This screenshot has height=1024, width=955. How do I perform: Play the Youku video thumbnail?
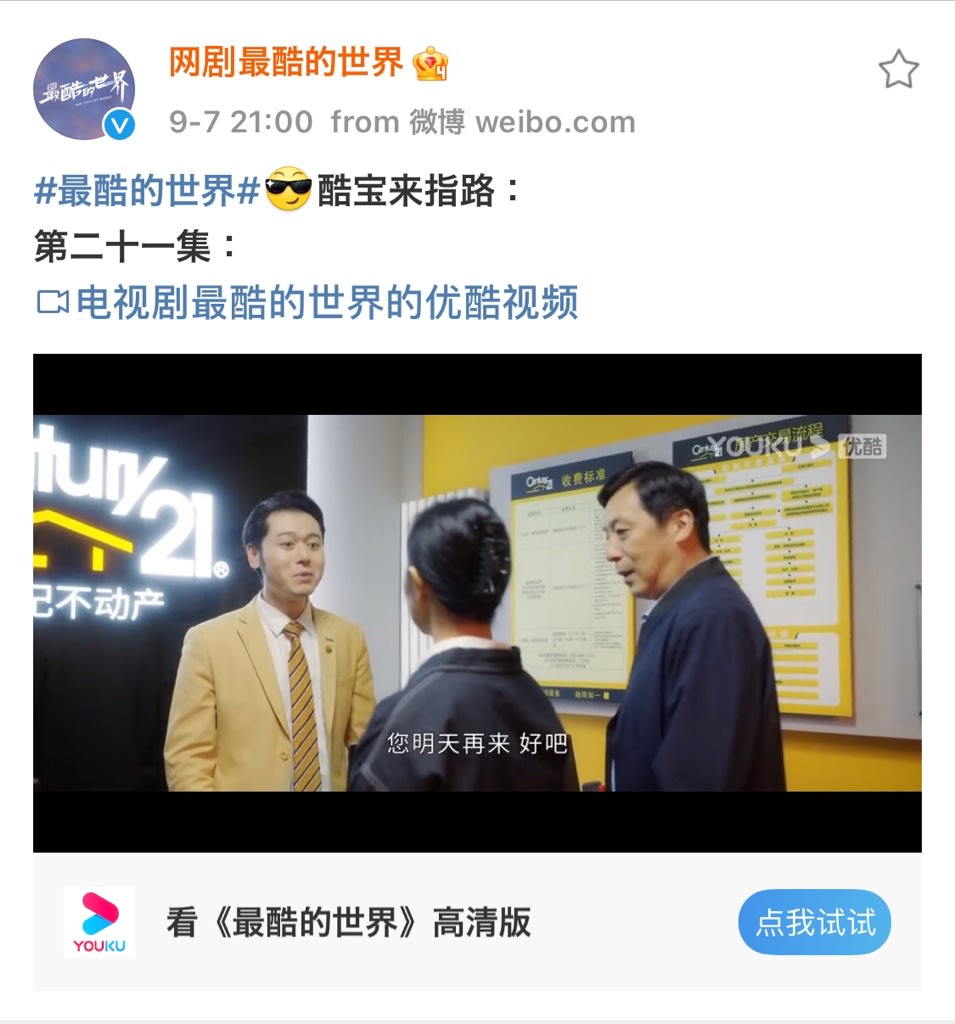tap(477, 602)
